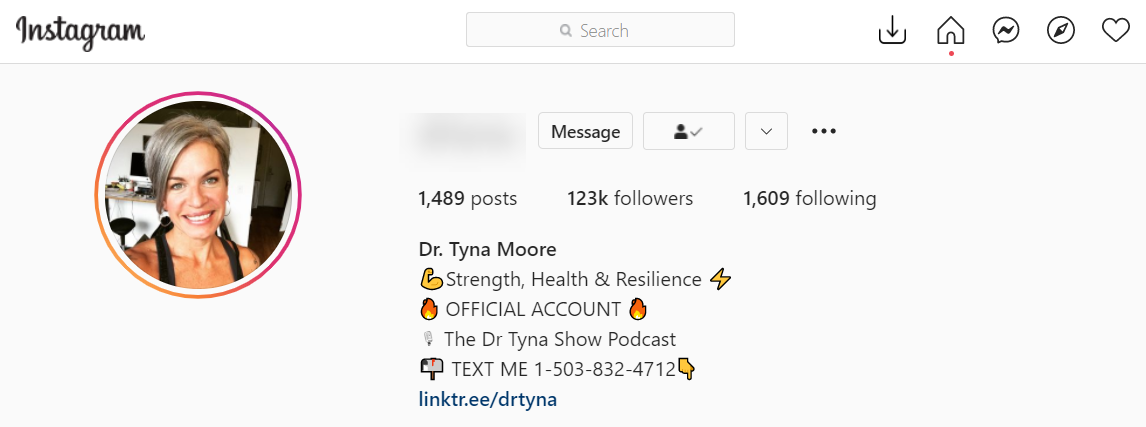
Task: View the 1,609 following list
Action: click(809, 198)
